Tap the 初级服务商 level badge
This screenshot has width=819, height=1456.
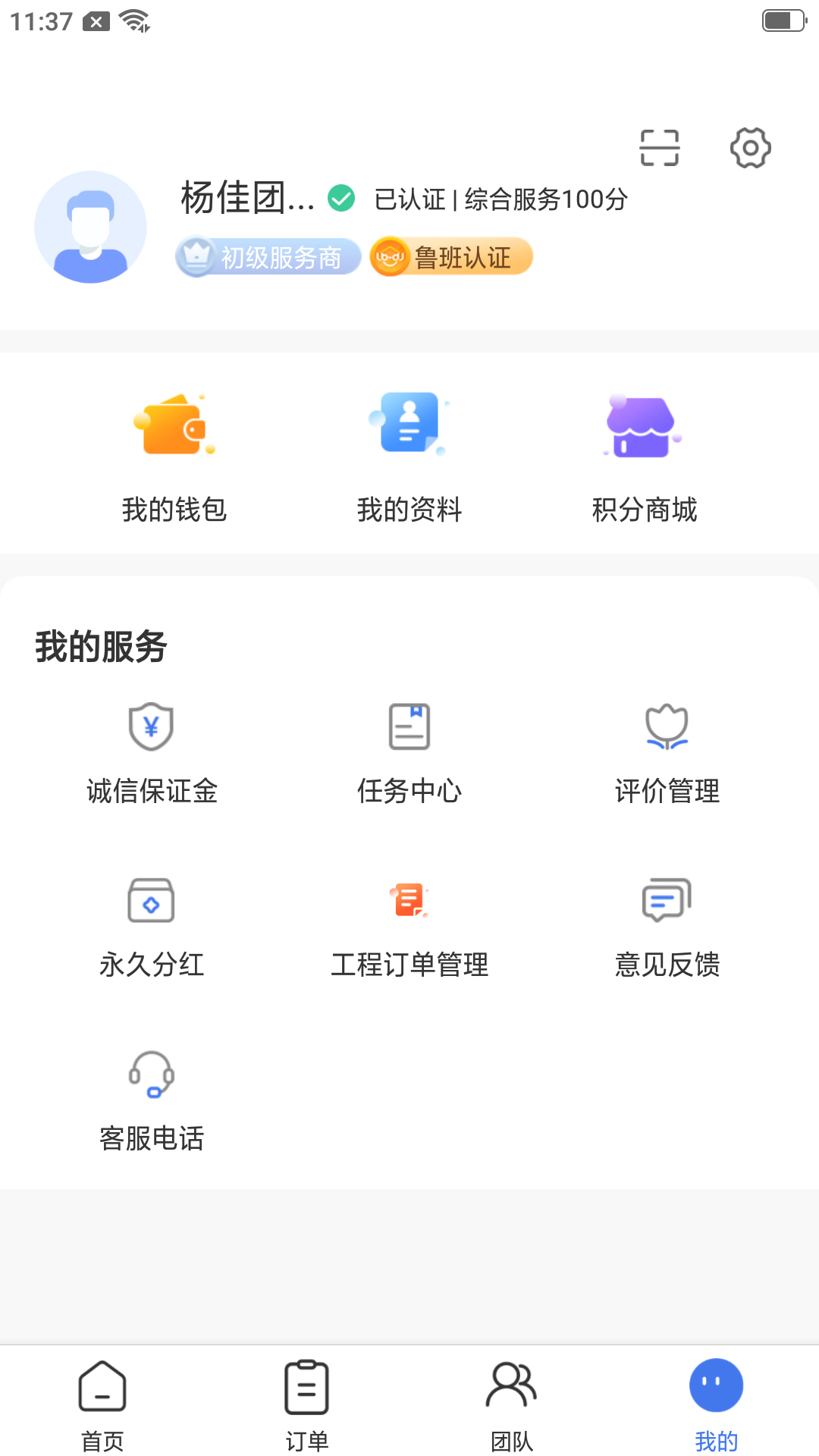point(268,257)
